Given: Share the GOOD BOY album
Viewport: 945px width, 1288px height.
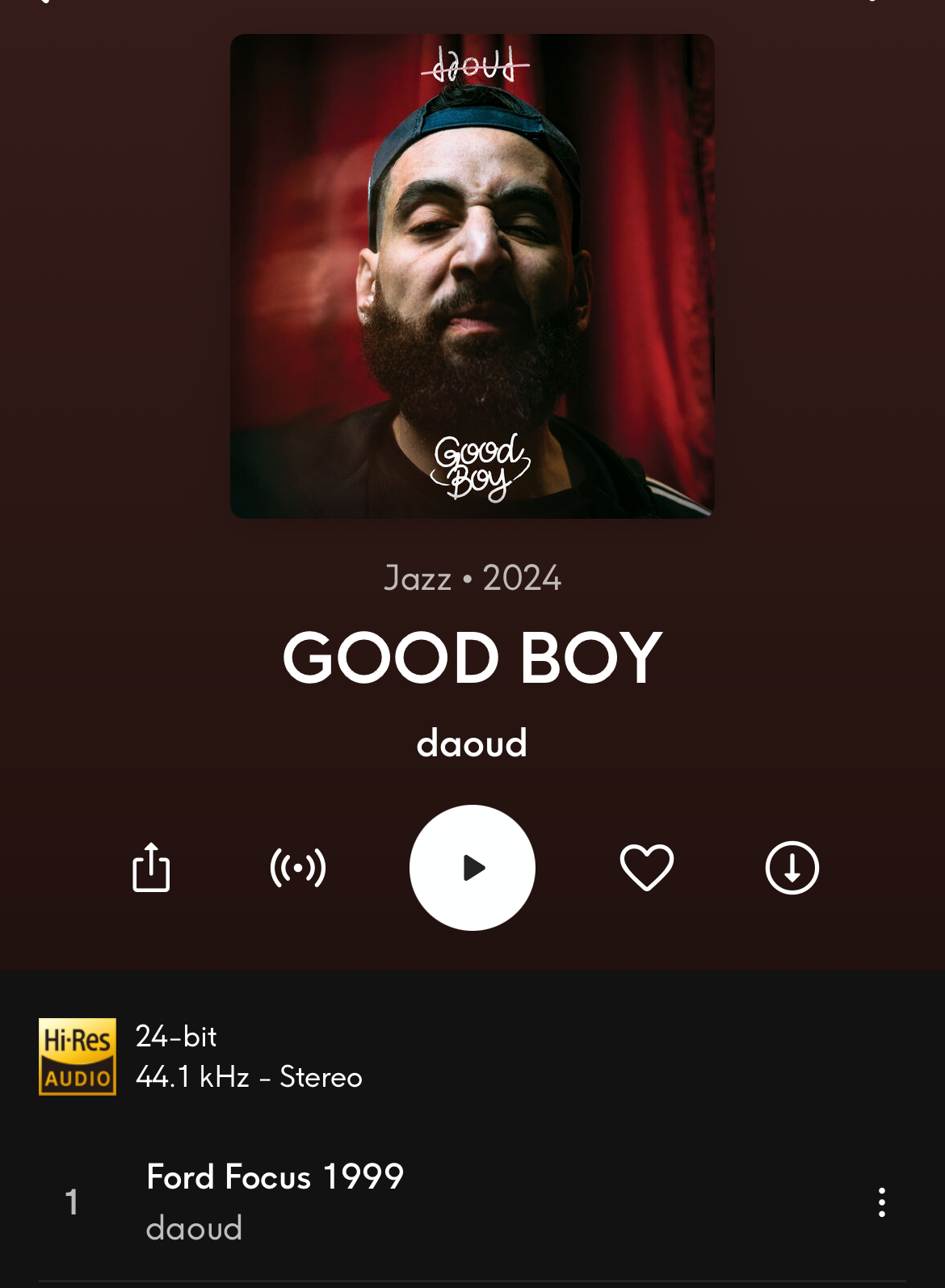Looking at the screenshot, I should [151, 867].
